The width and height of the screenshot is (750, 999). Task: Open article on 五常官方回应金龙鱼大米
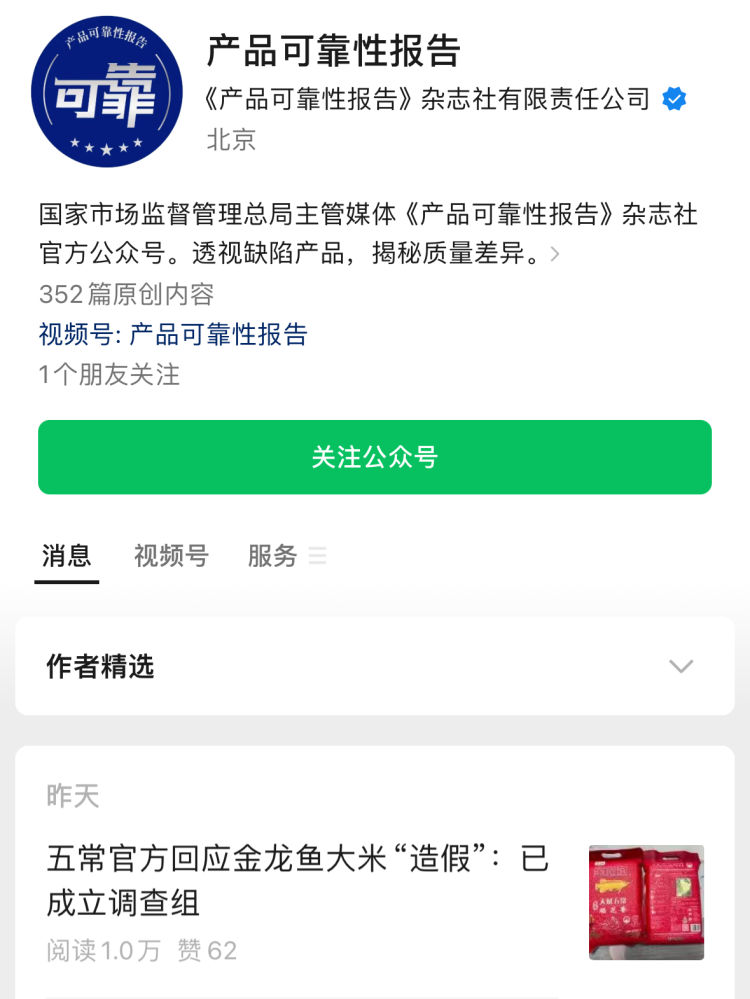(x=298, y=880)
